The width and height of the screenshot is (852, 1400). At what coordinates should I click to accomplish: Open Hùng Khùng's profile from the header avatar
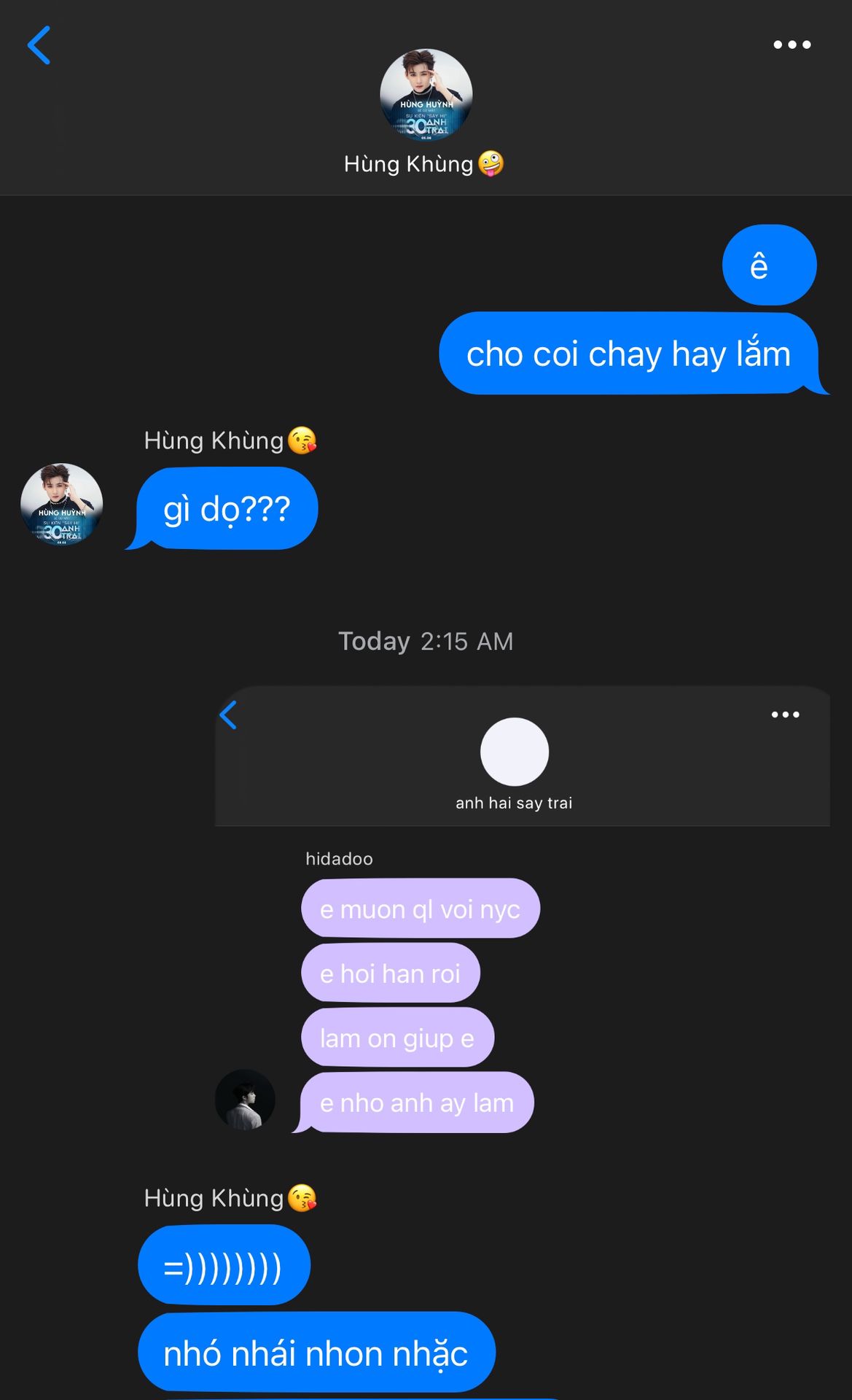click(x=426, y=94)
